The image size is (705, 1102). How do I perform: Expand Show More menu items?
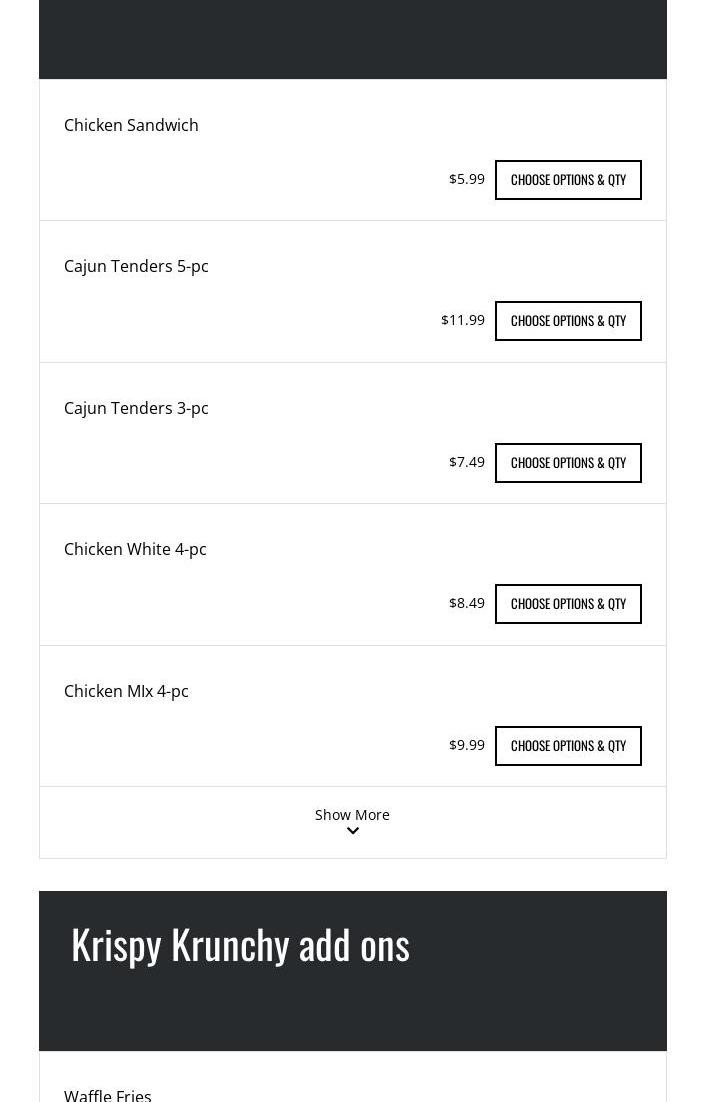(352, 821)
